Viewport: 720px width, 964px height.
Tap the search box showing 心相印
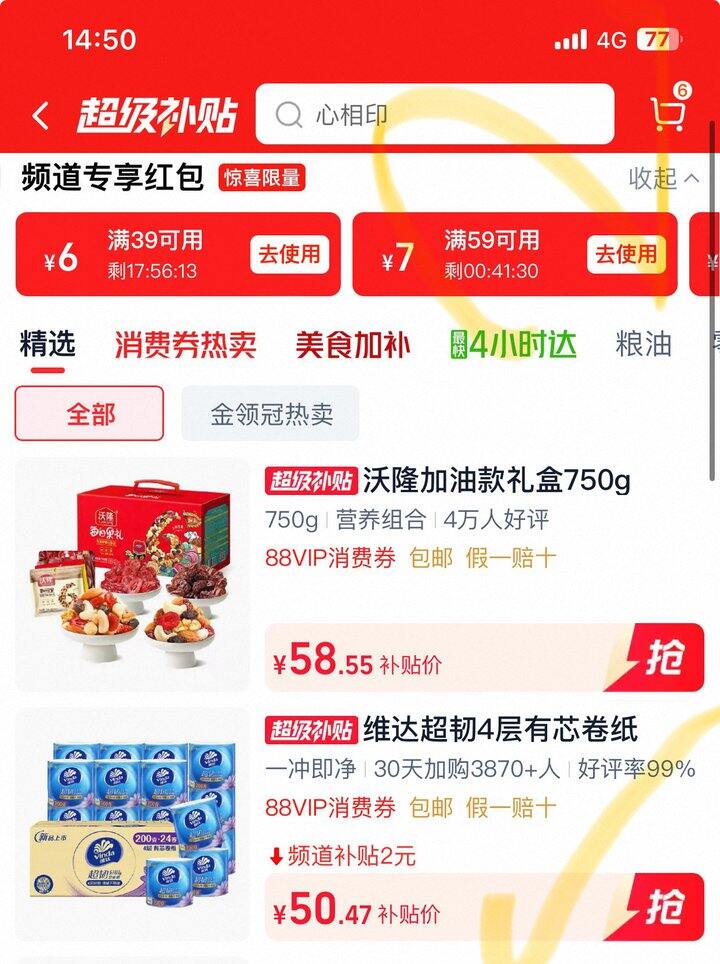(x=434, y=115)
